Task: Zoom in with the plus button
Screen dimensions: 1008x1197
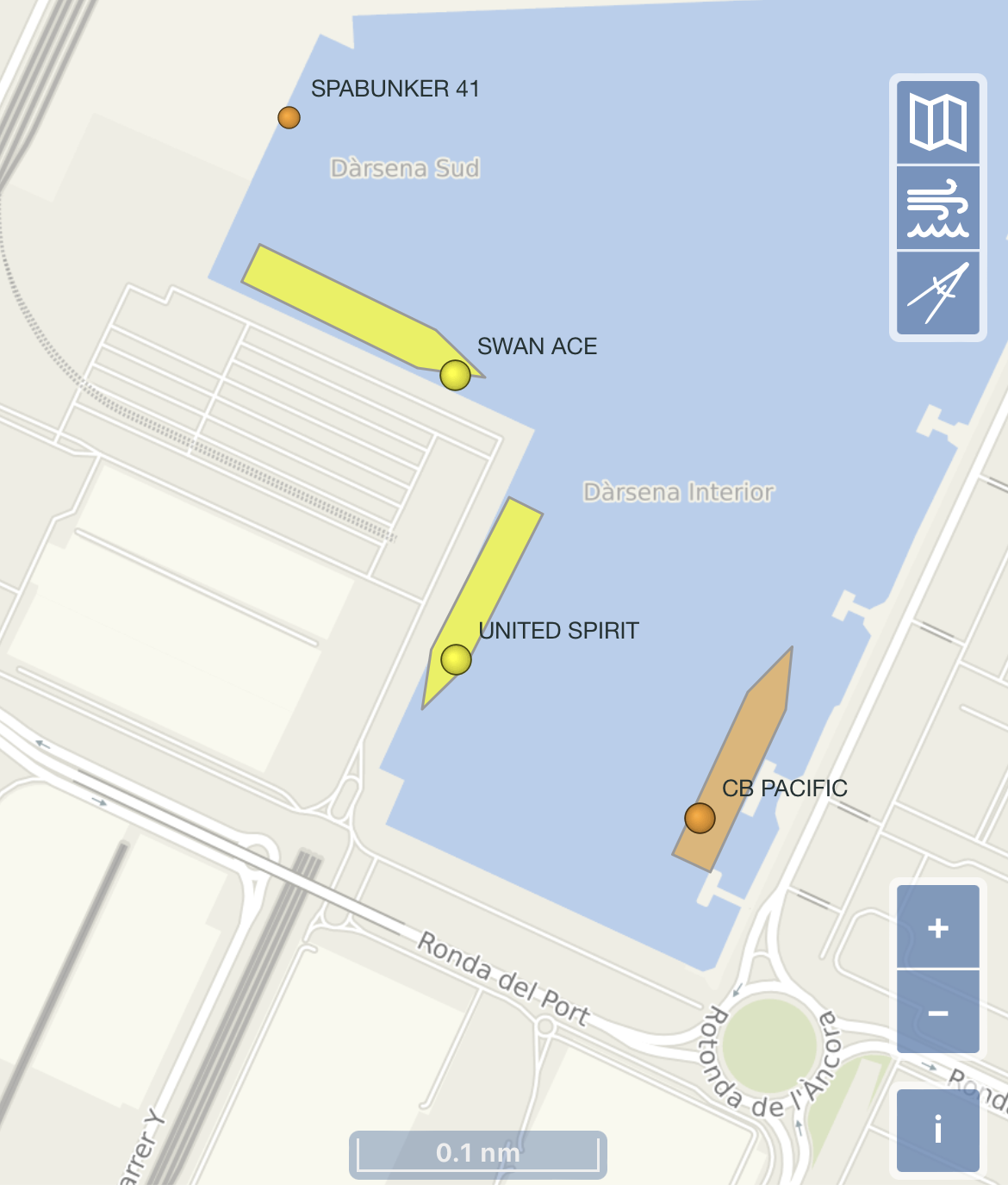Action: click(x=937, y=927)
